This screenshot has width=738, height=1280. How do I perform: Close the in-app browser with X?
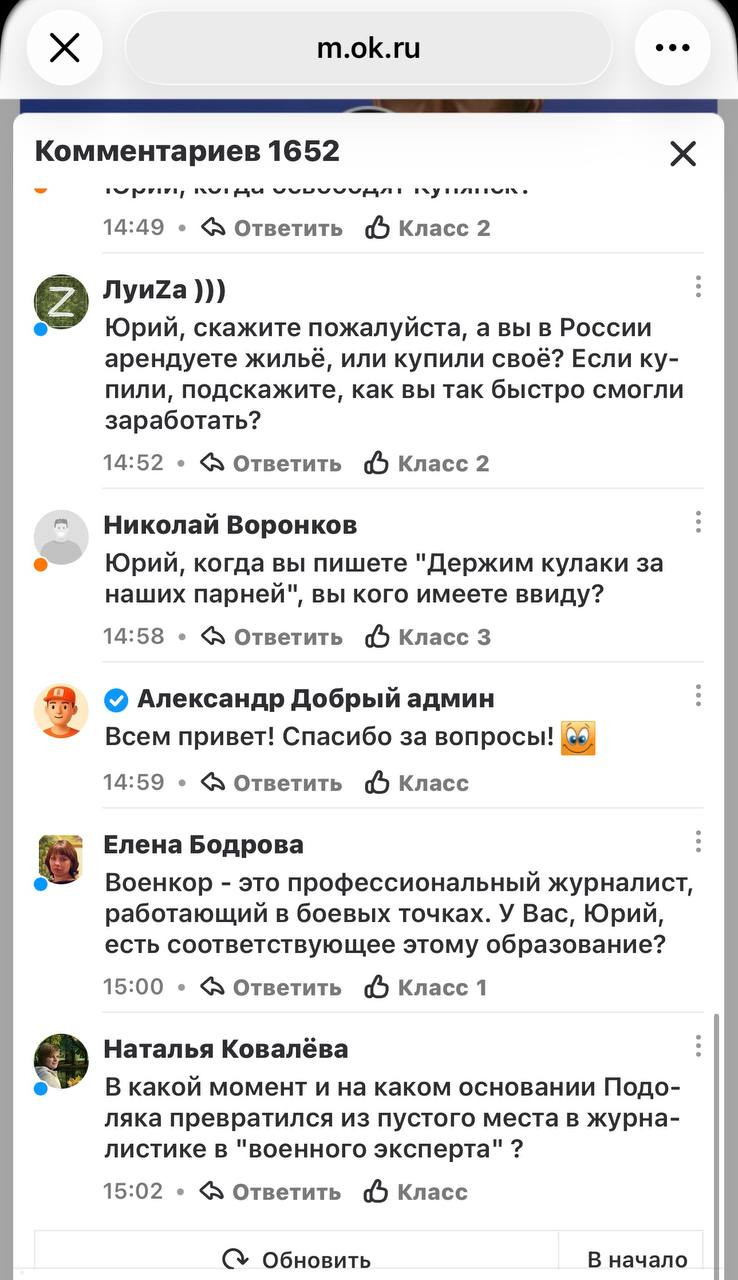click(x=65, y=48)
